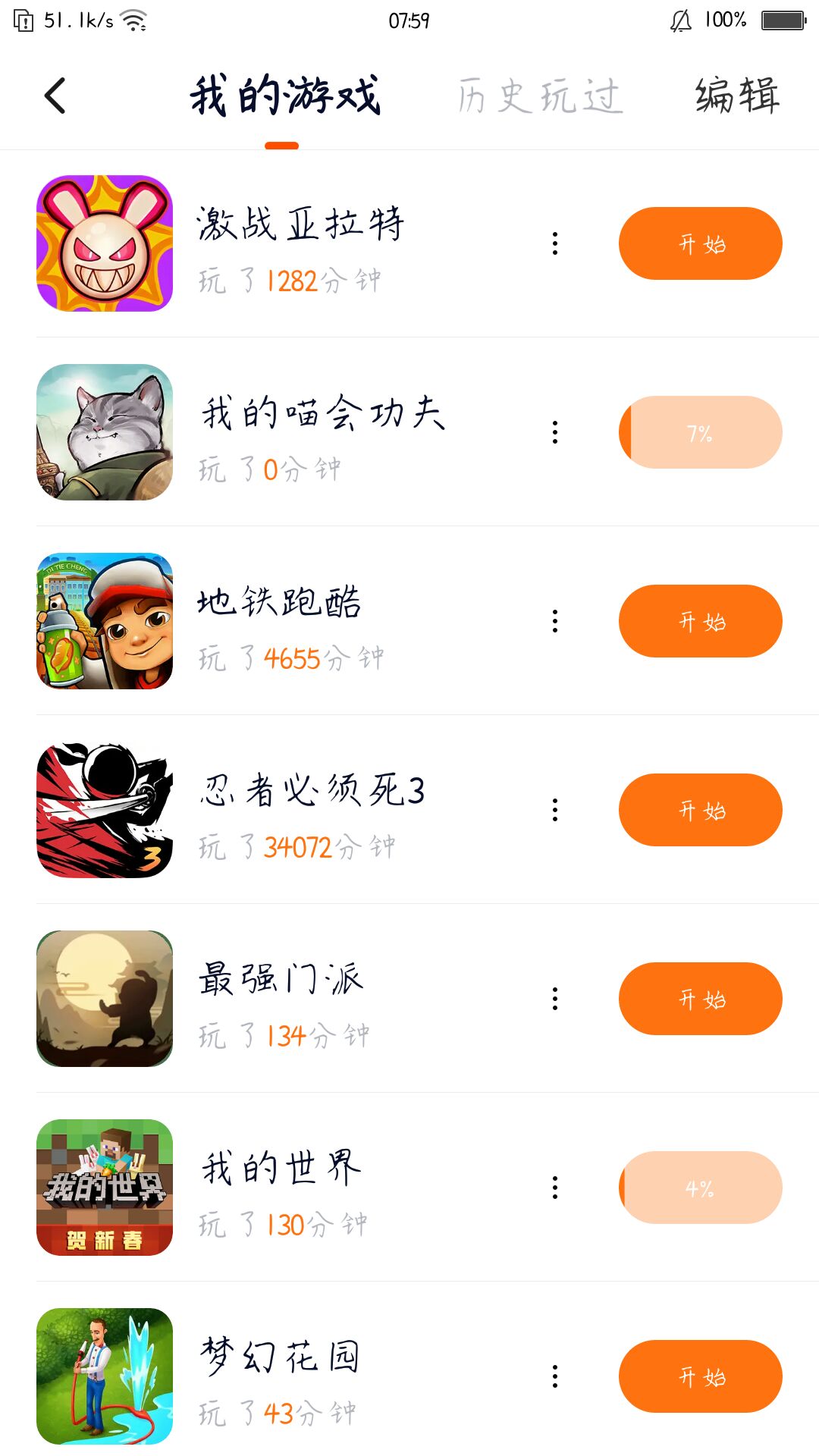Select the 我的游戏 tab
Viewport: 819px width, 1456px height.
284,96
